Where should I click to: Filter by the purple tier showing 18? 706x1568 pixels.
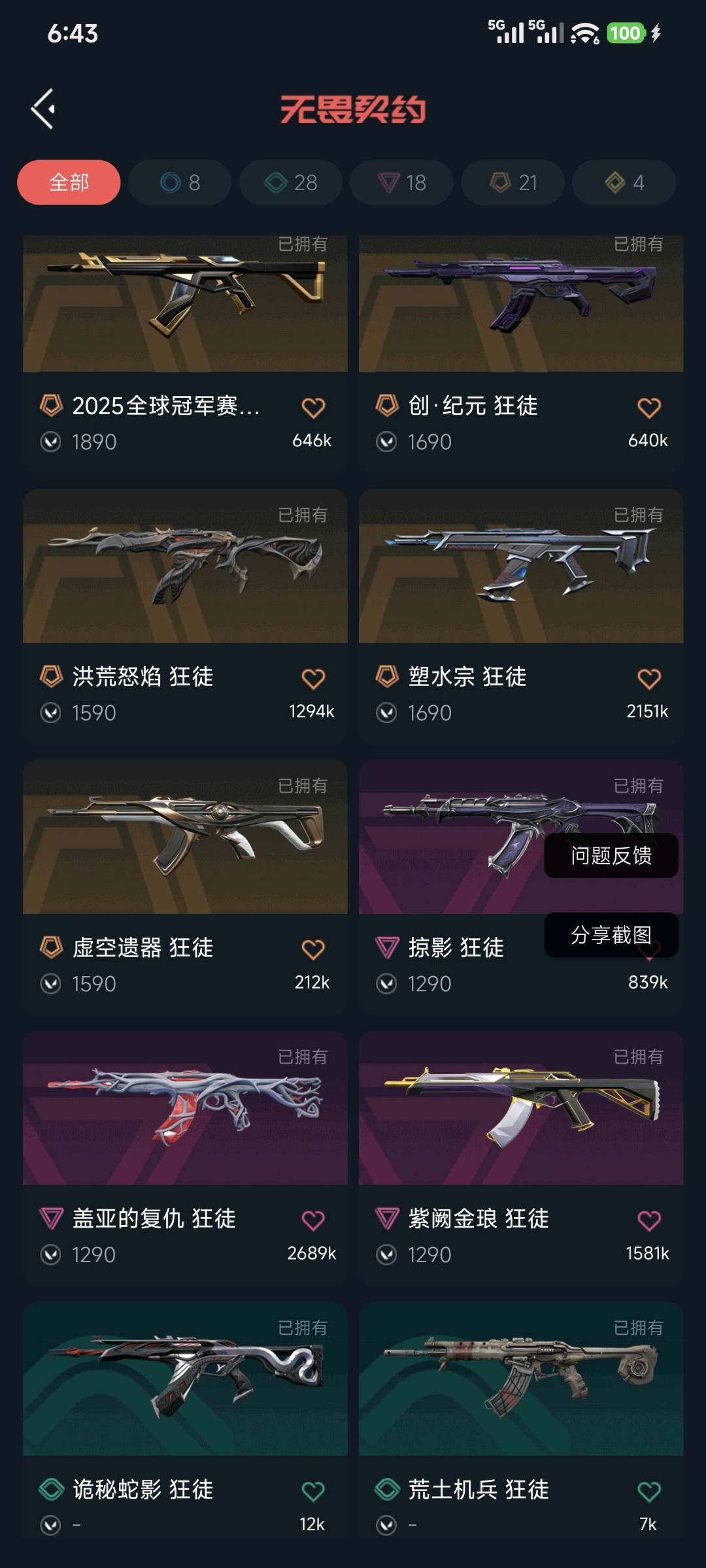pos(402,182)
